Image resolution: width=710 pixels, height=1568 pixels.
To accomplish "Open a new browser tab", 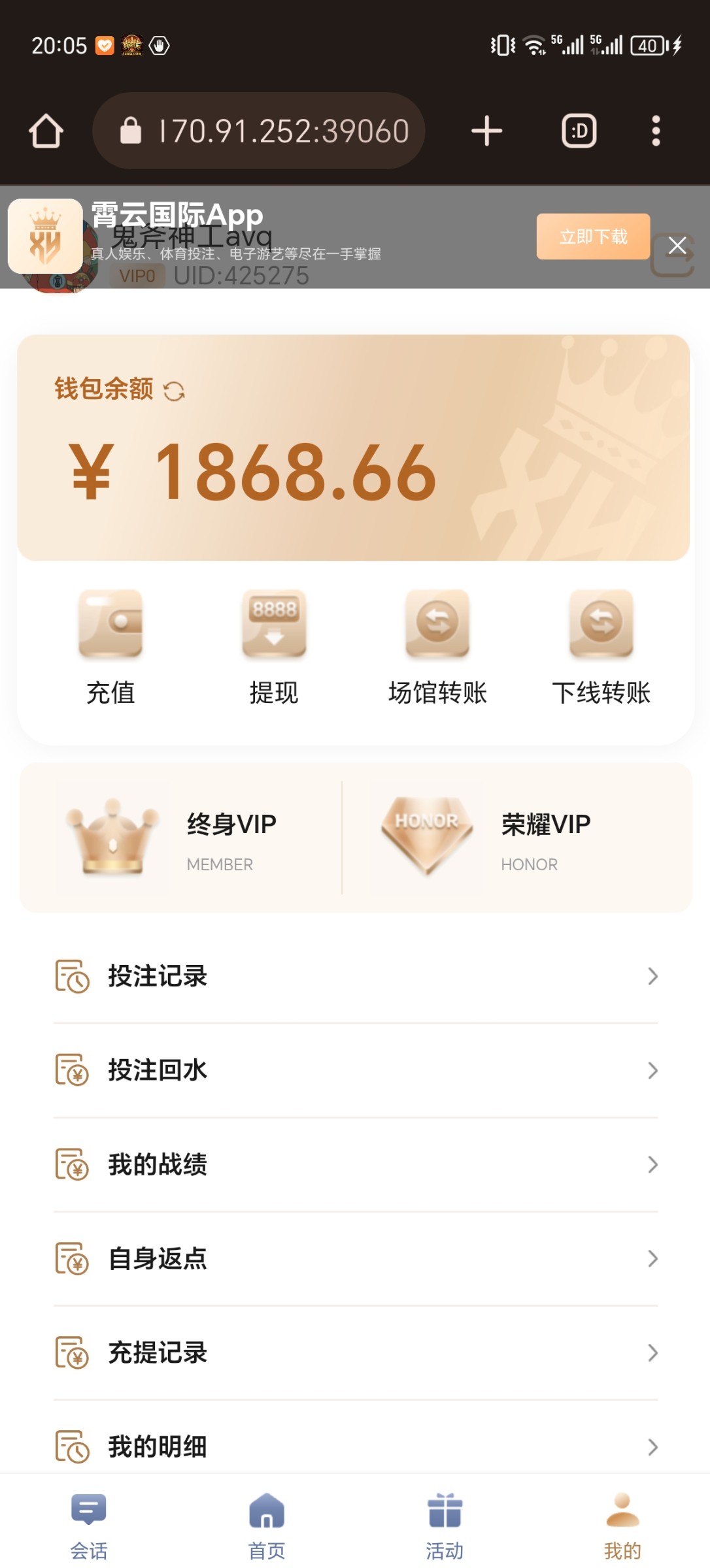I will pos(486,131).
